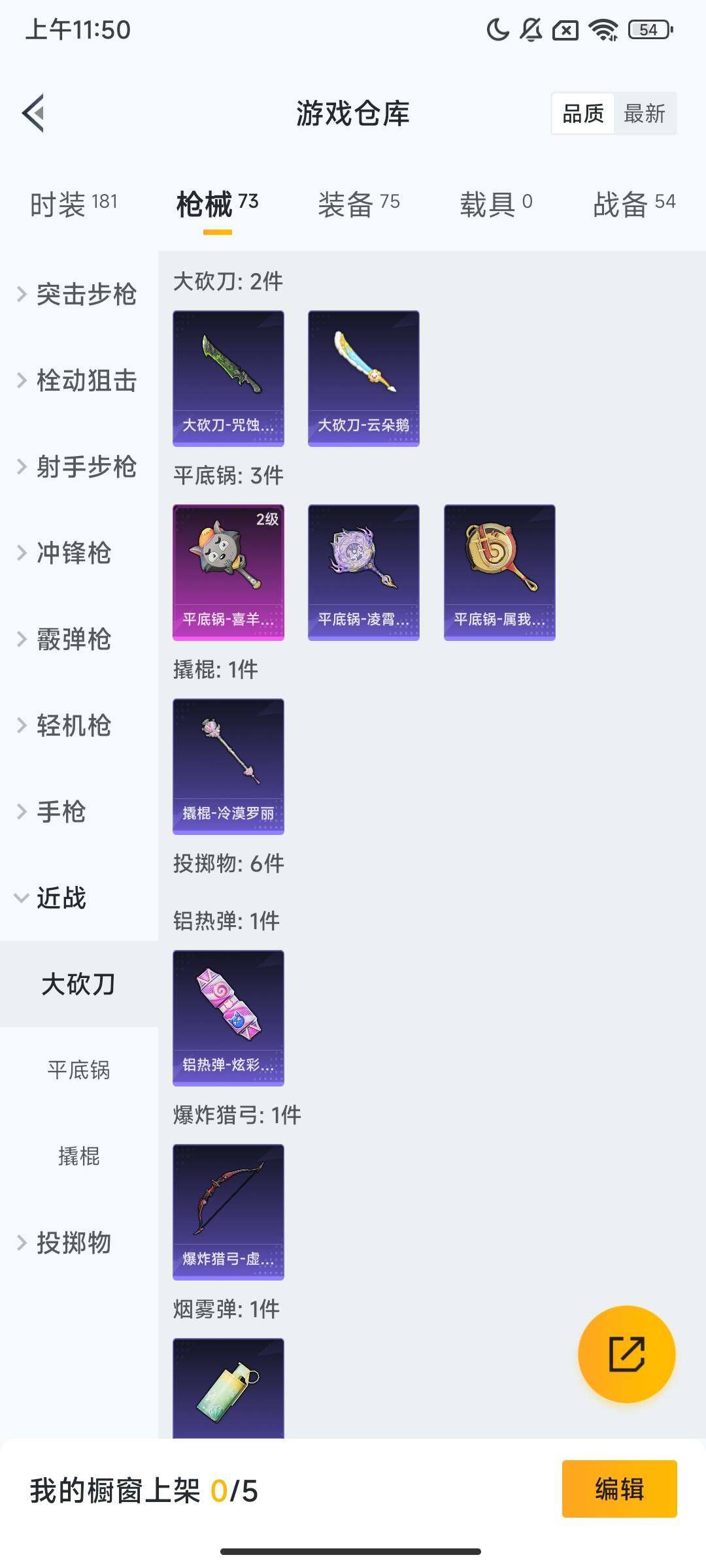Image resolution: width=706 pixels, height=1568 pixels.
Task: Enable 品质 sorting mode
Action: click(x=584, y=113)
